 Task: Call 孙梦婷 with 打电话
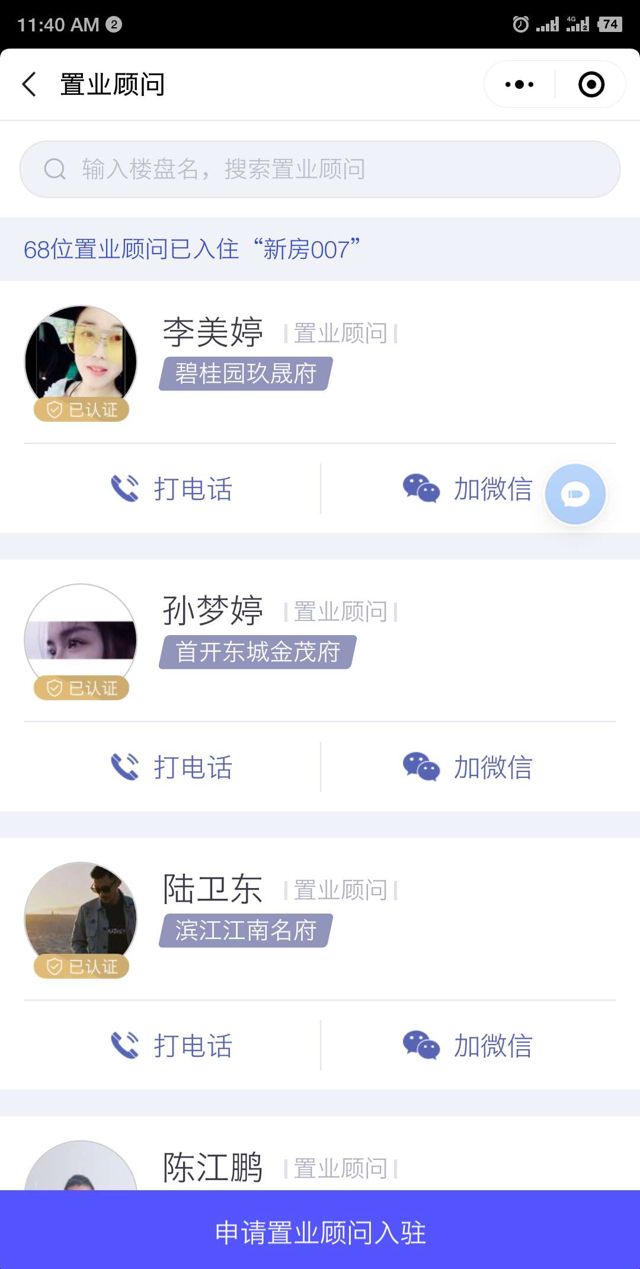tap(171, 767)
